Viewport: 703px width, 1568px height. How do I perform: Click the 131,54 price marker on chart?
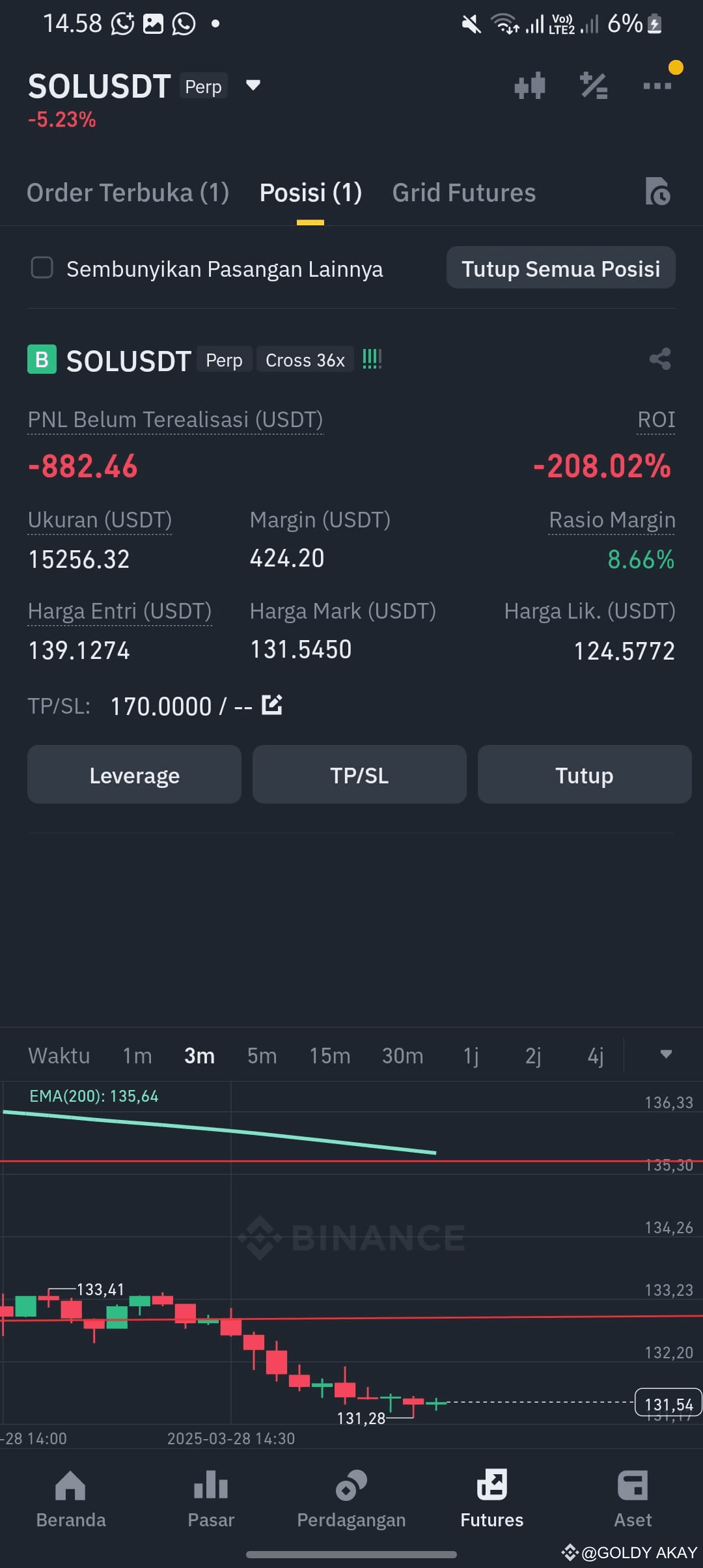coord(668,1403)
